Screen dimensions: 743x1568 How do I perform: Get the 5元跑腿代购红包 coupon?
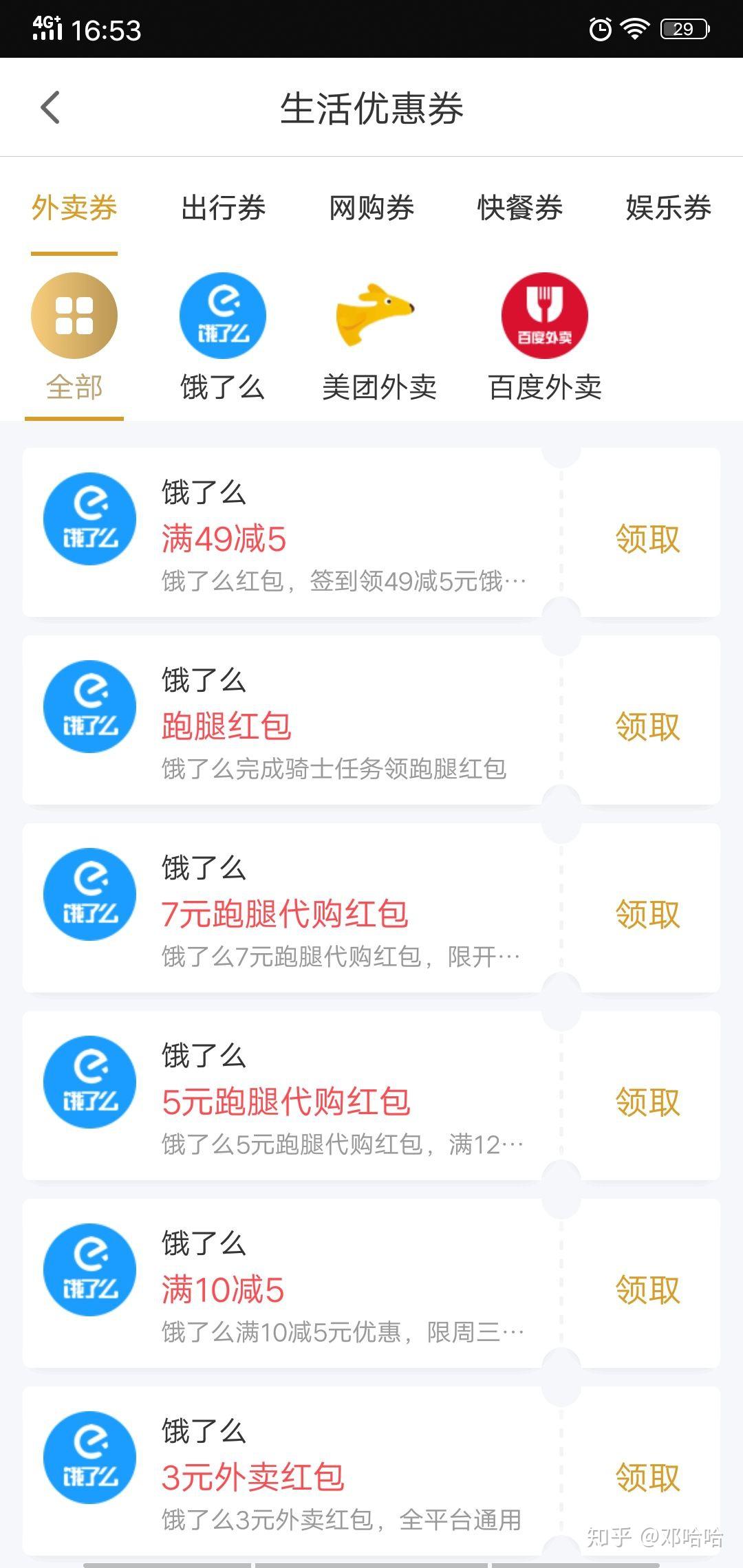647,1102
